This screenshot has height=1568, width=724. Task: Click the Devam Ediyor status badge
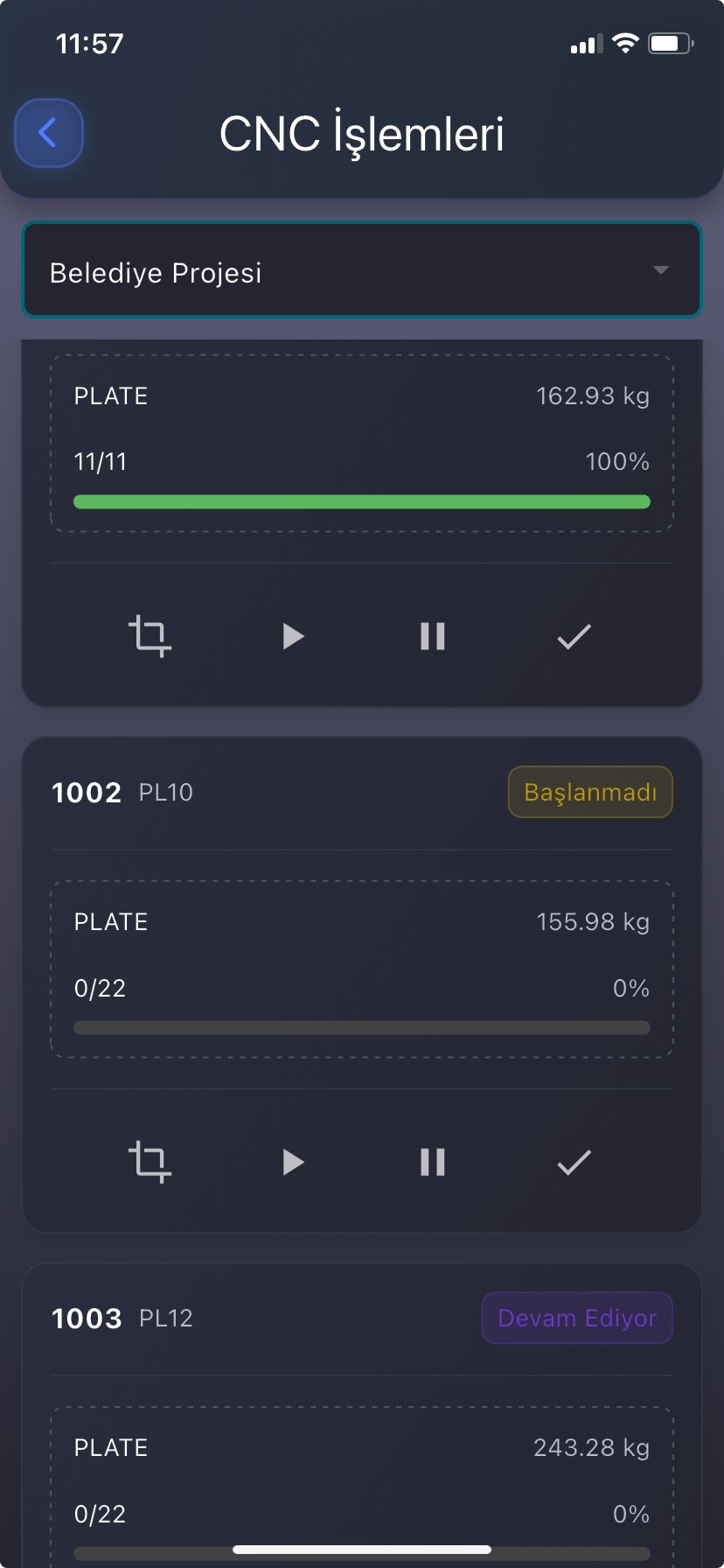click(x=576, y=1318)
